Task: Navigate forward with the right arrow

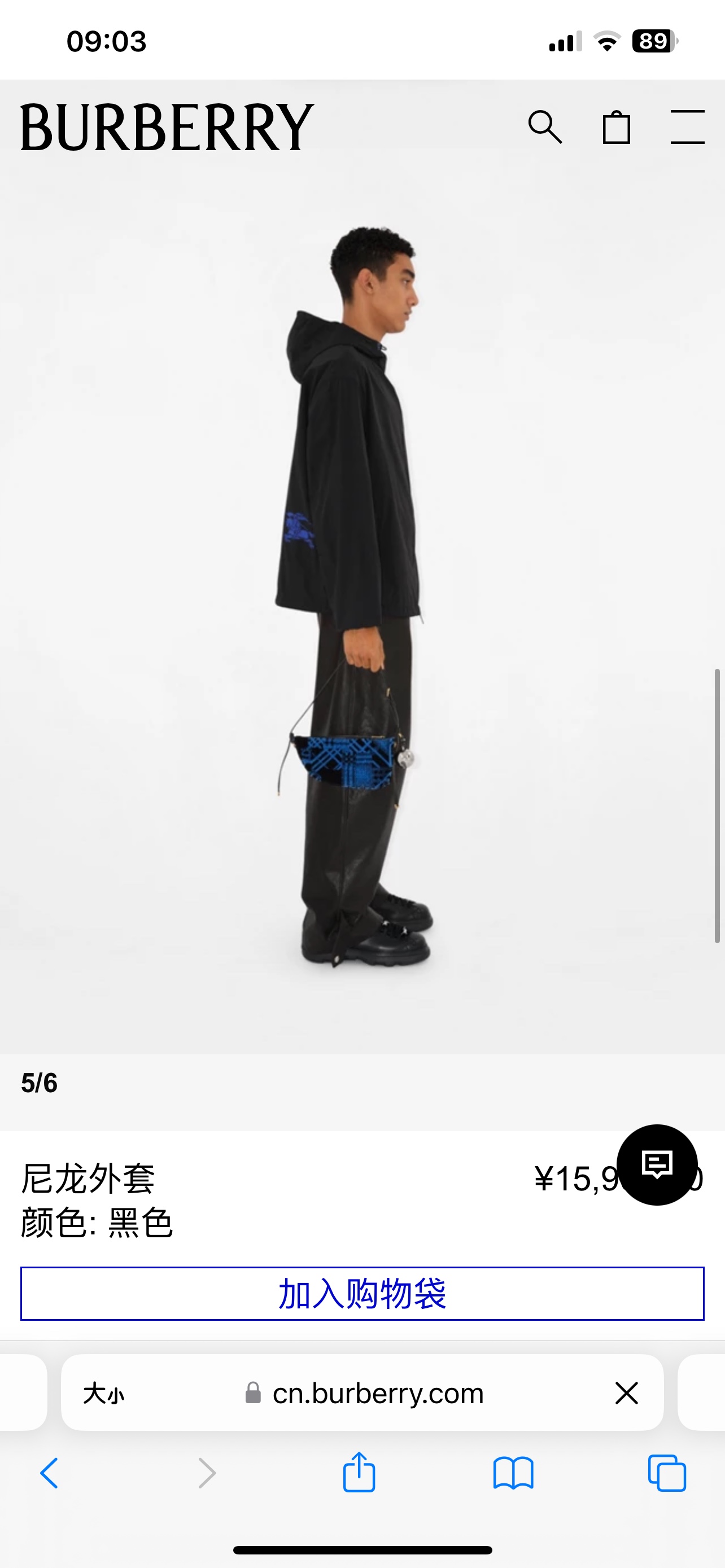Action: point(207,1473)
